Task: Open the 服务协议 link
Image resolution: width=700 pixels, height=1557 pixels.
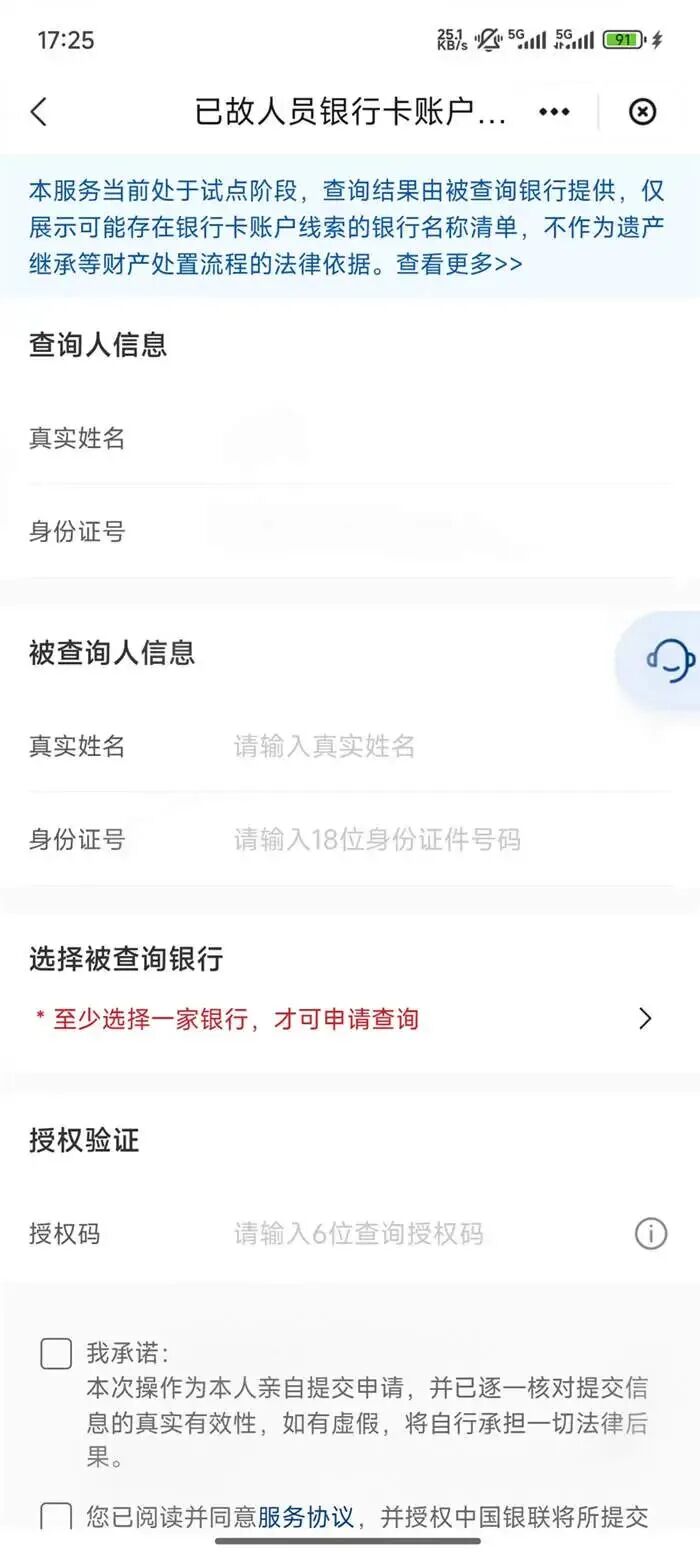Action: (306, 1518)
